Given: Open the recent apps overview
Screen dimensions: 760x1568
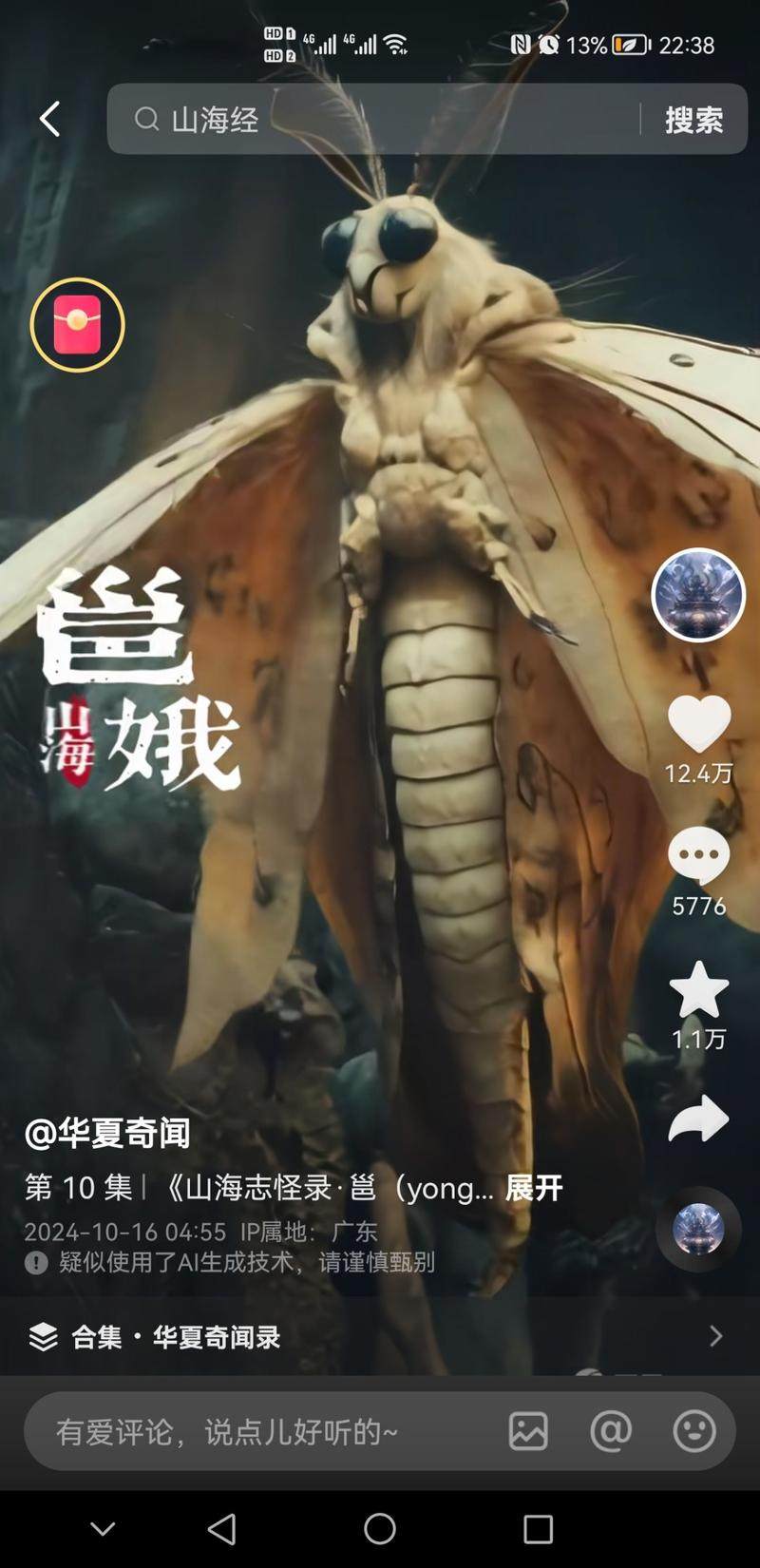Looking at the screenshot, I should click(x=538, y=1529).
